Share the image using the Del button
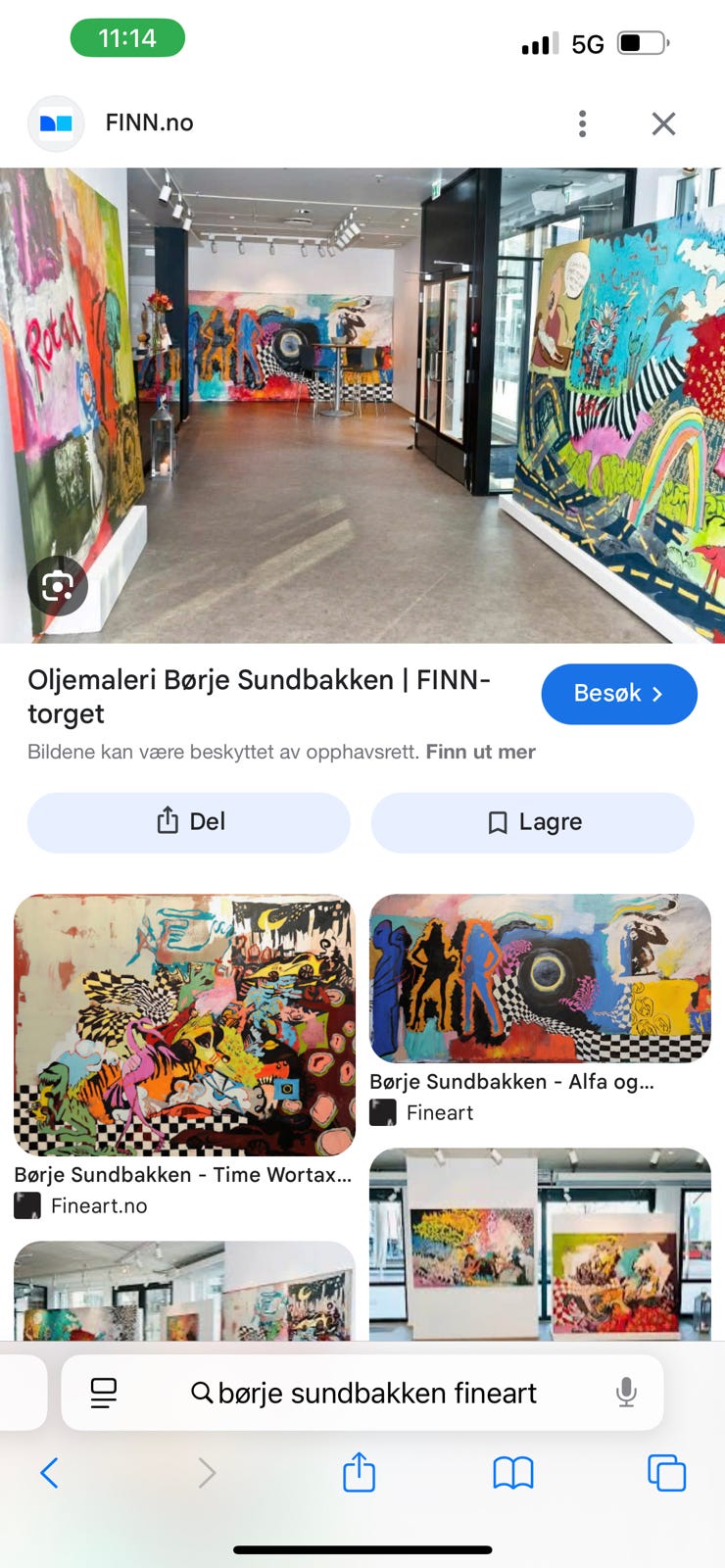Viewport: 725px width, 1568px height. click(188, 822)
